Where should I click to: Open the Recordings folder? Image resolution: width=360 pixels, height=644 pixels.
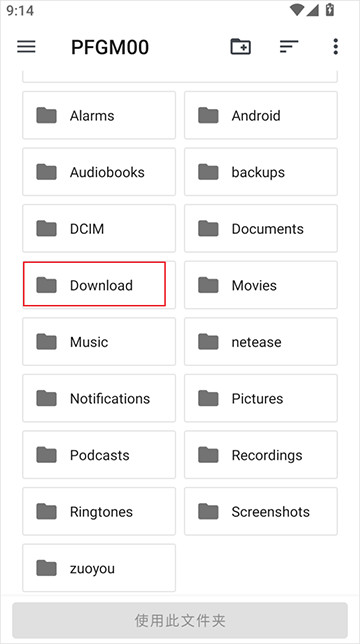tap(261, 455)
